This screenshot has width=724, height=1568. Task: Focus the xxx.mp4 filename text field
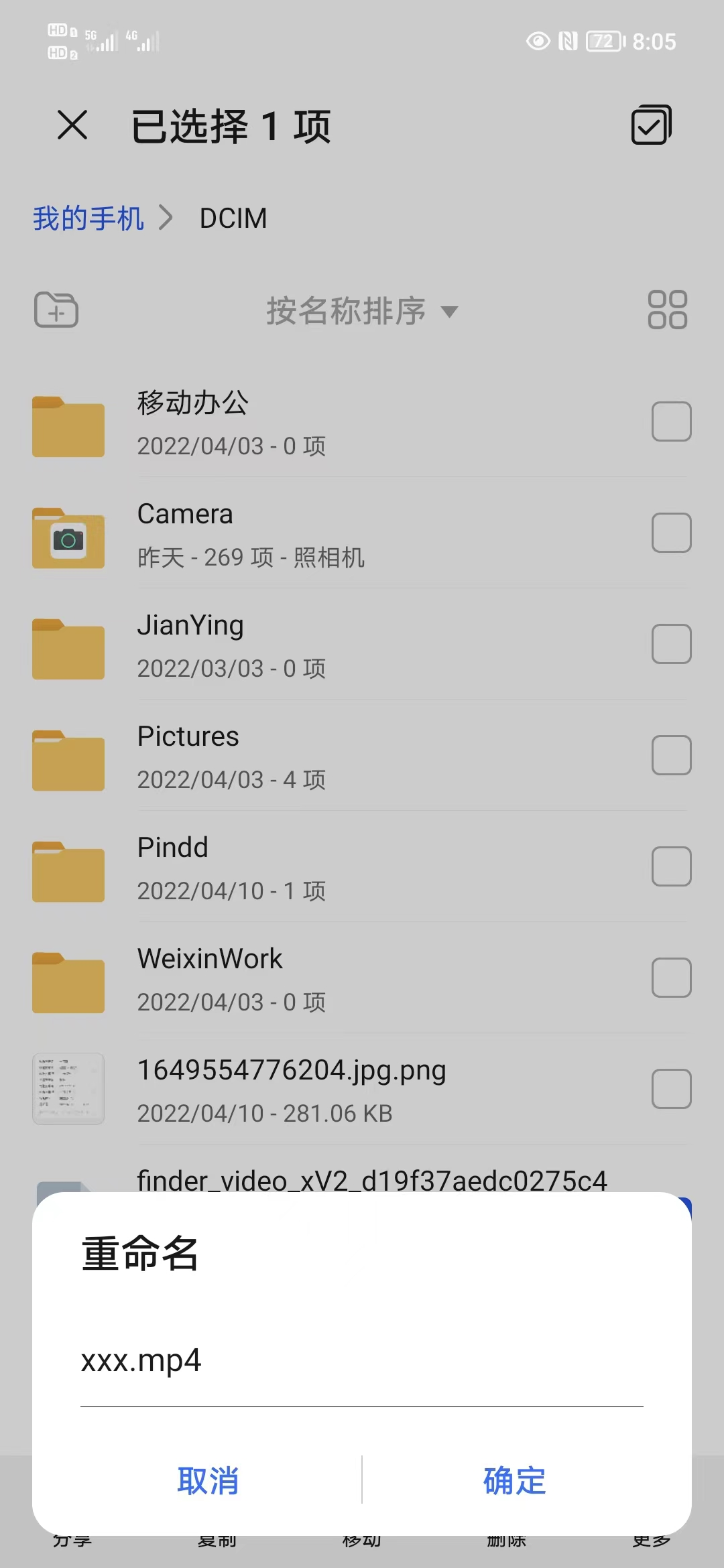361,1362
